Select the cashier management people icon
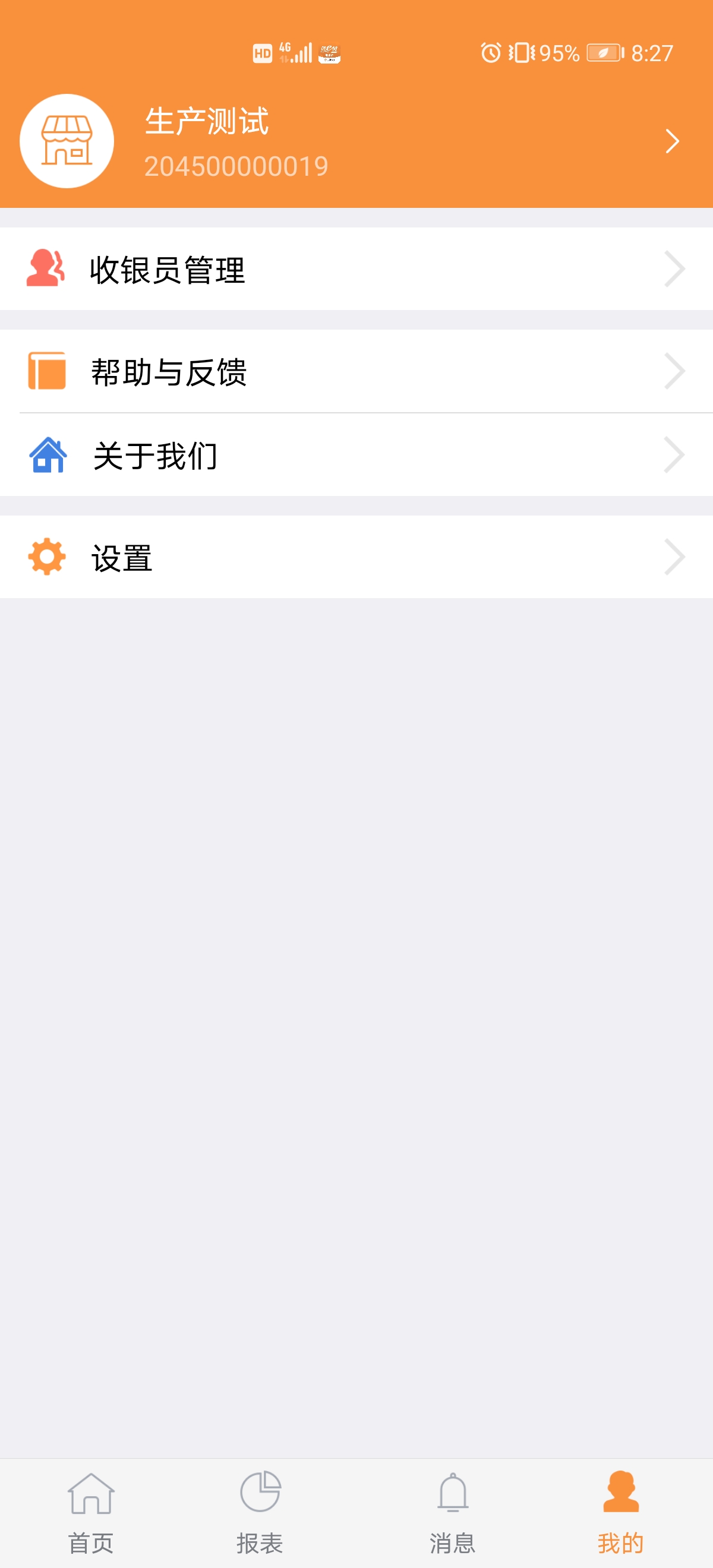This screenshot has height=1568, width=713. [x=45, y=268]
